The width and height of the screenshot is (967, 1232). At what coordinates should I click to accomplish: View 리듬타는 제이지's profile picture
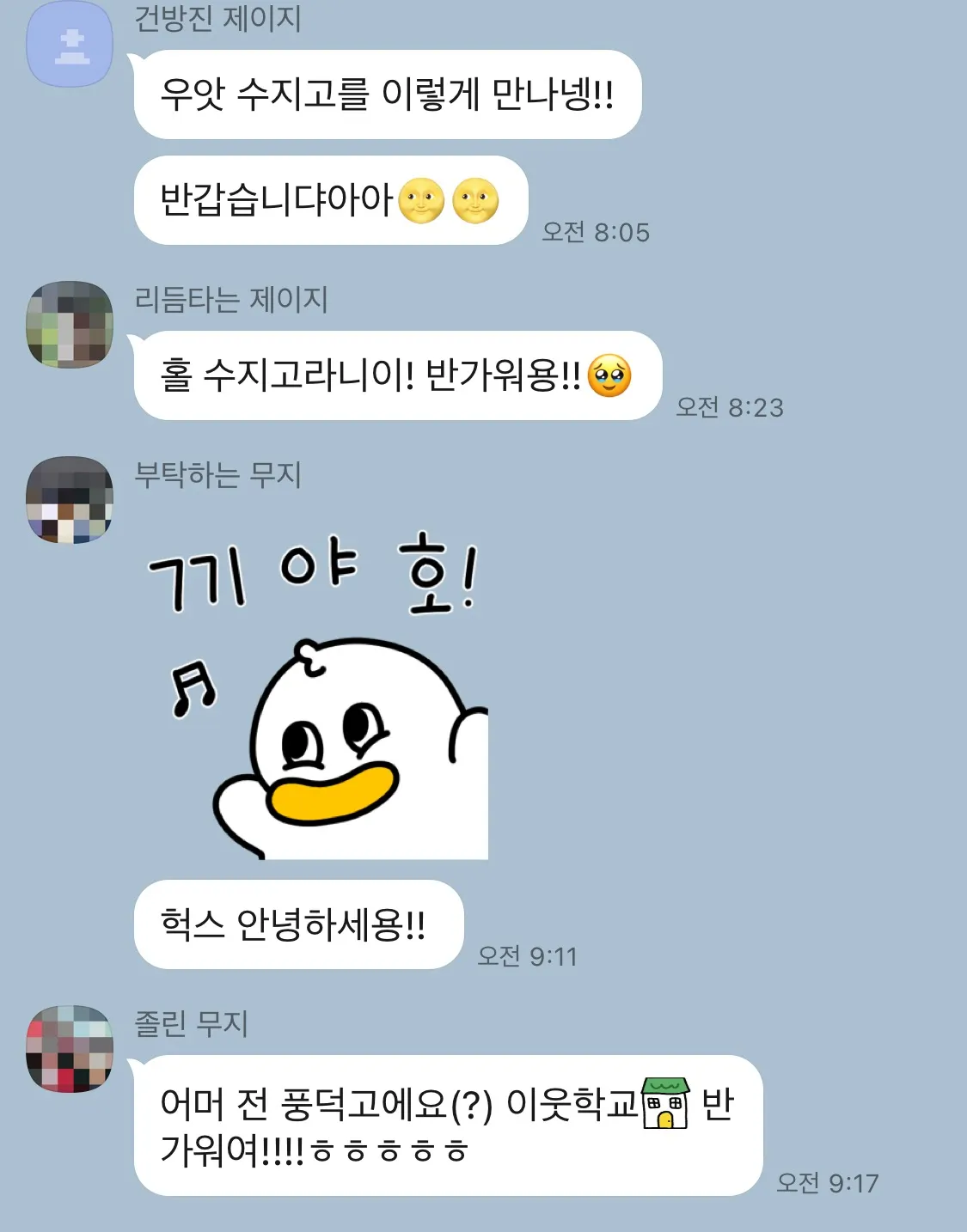point(70,324)
